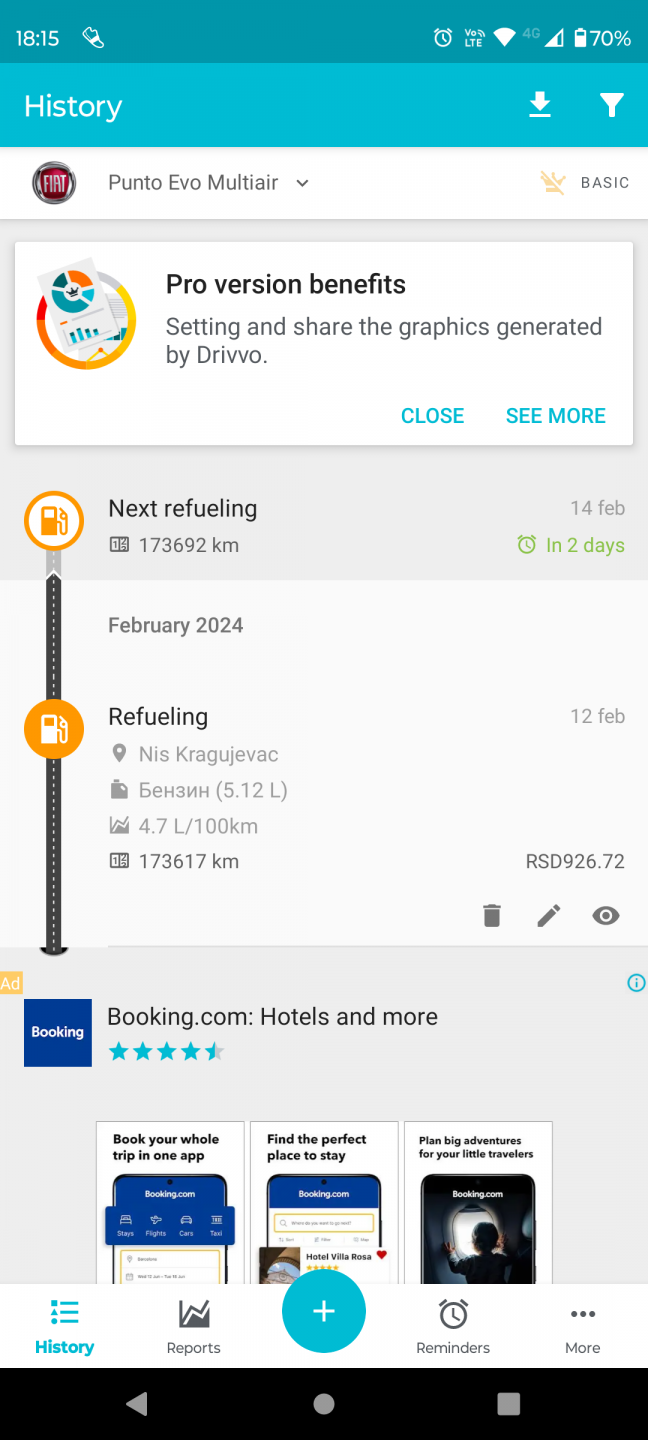Viewport: 648px width, 1440px height.
Task: Close the Pro version benefits card
Action: 432,416
